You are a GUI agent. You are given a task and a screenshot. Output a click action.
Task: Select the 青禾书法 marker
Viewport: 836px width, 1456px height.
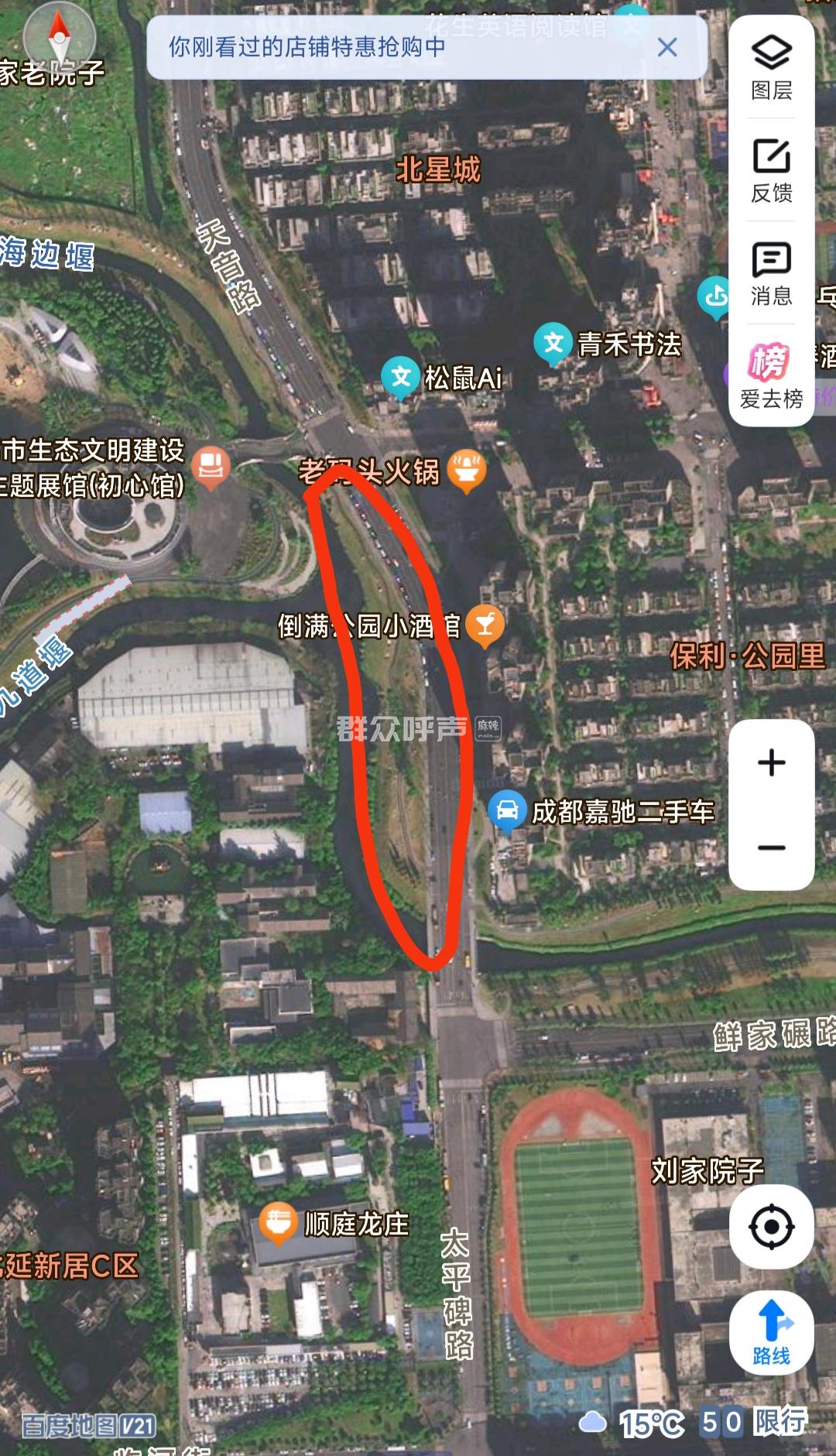click(553, 344)
